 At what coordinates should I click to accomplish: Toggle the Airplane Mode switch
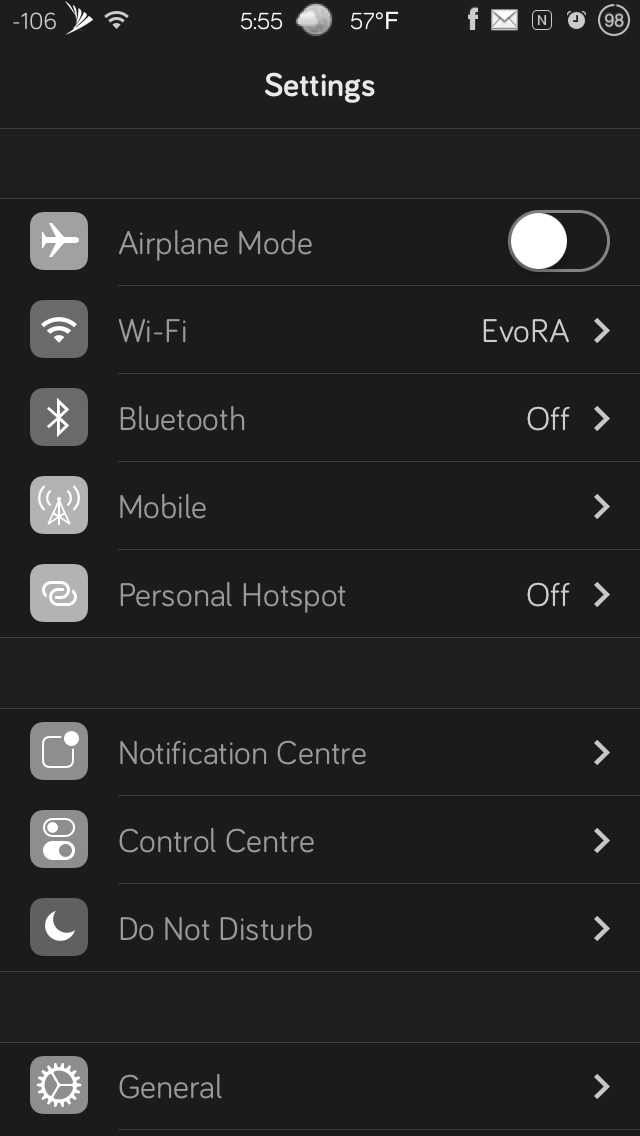click(x=558, y=241)
